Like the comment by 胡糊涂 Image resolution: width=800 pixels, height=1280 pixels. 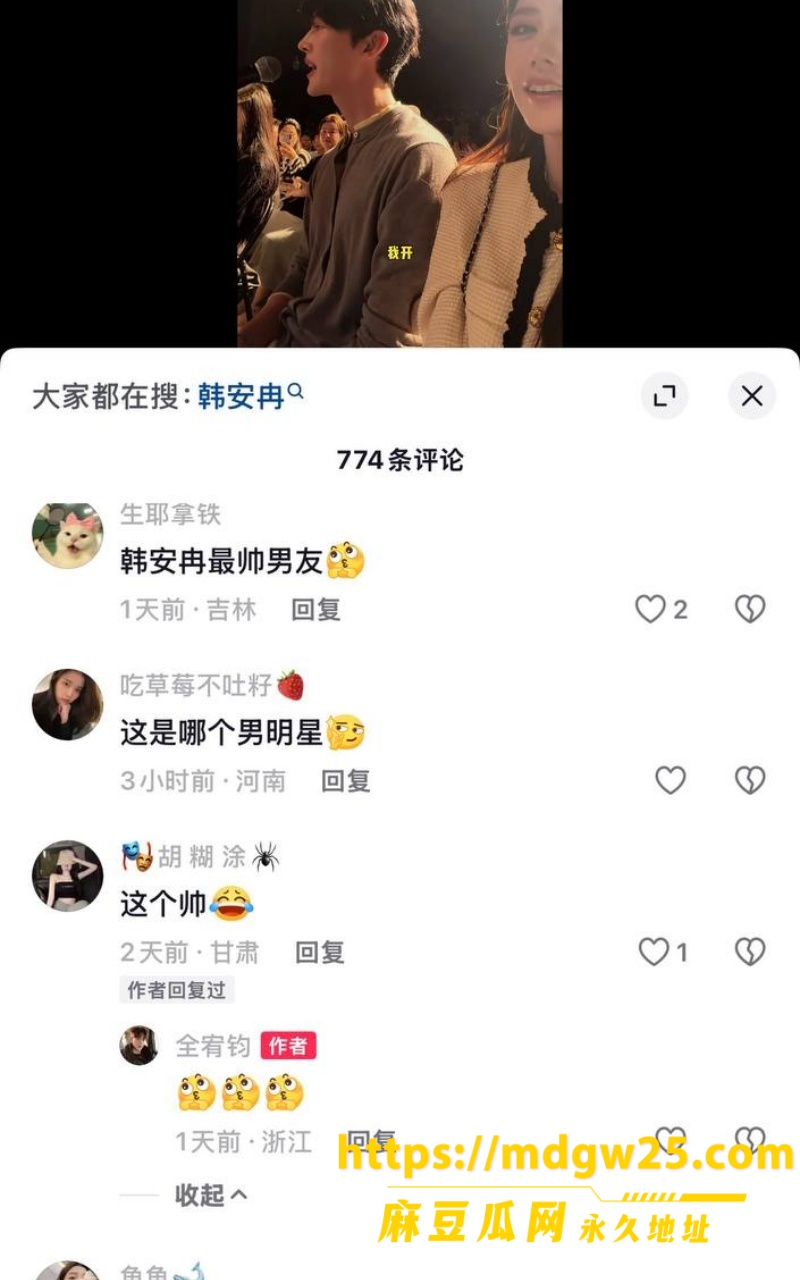pyautogui.click(x=653, y=952)
